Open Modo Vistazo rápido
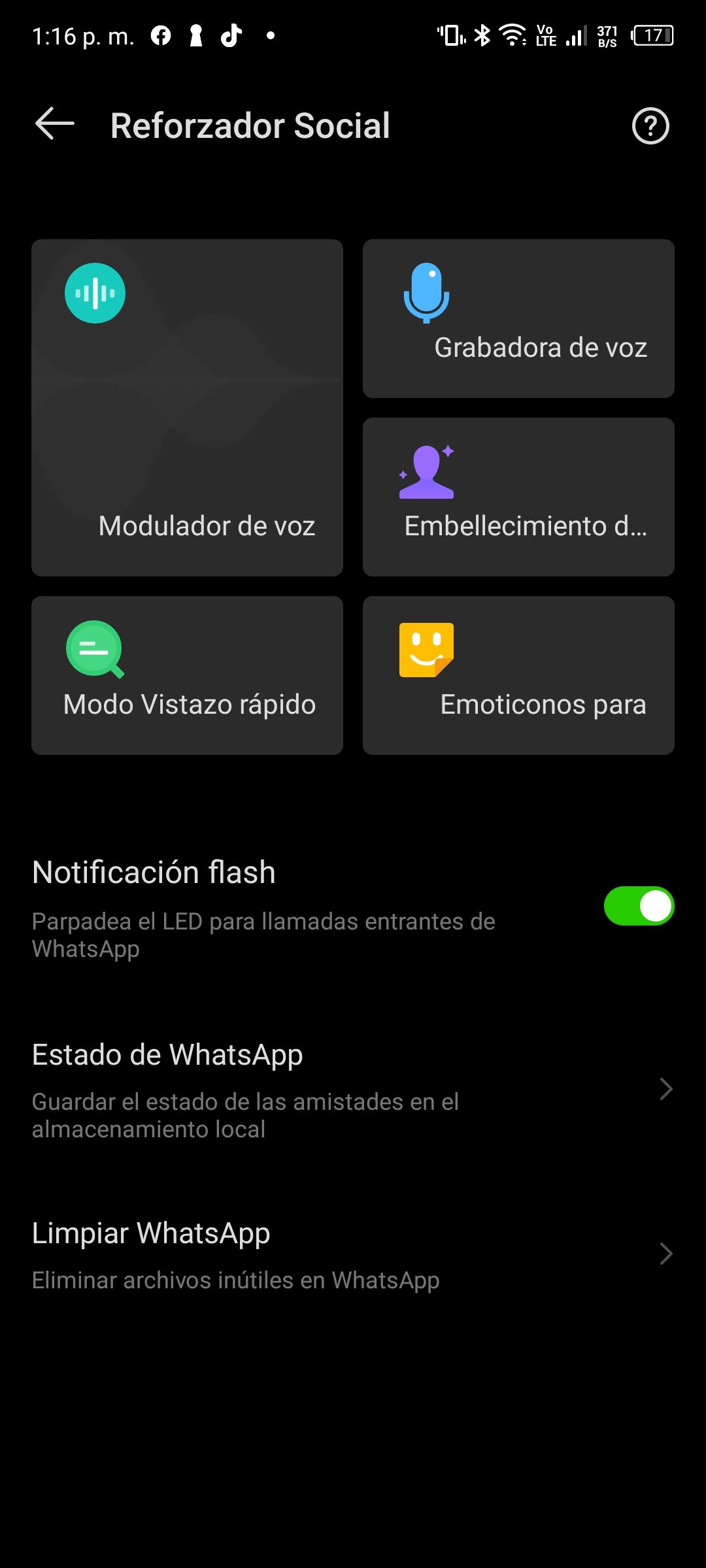Screen dimensions: 706x1568 pyautogui.click(x=187, y=675)
